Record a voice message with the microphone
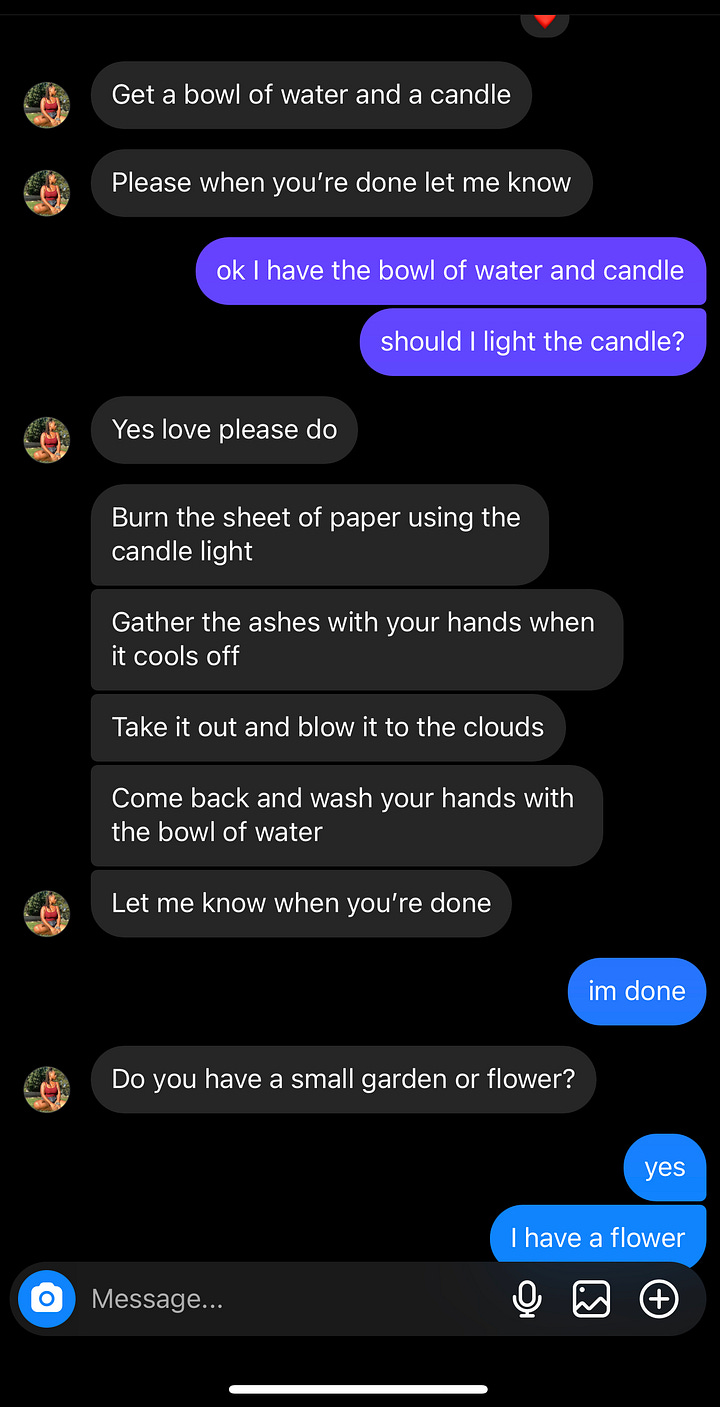Screen dimensions: 720x1407 pos(527,1299)
